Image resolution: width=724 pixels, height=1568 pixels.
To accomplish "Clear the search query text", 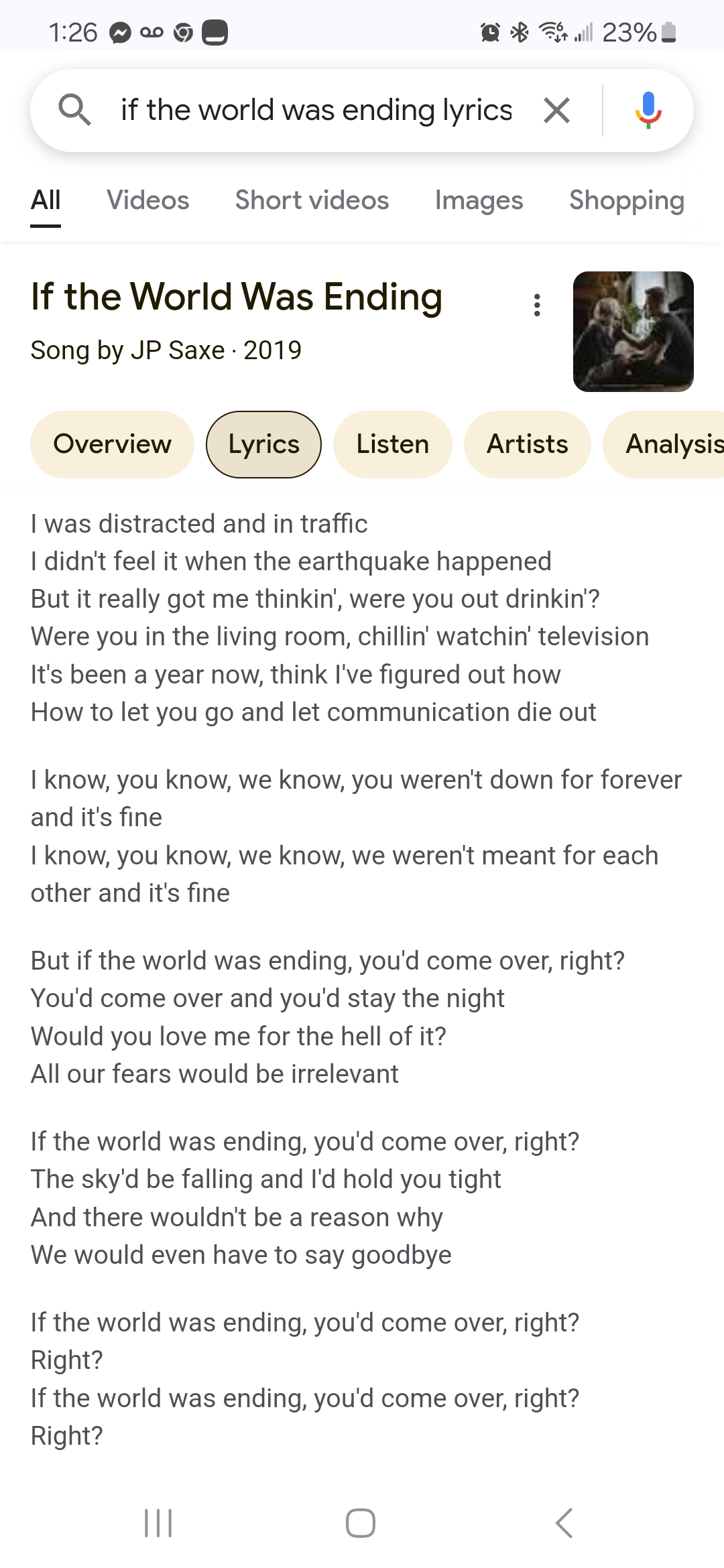I will (556, 111).
